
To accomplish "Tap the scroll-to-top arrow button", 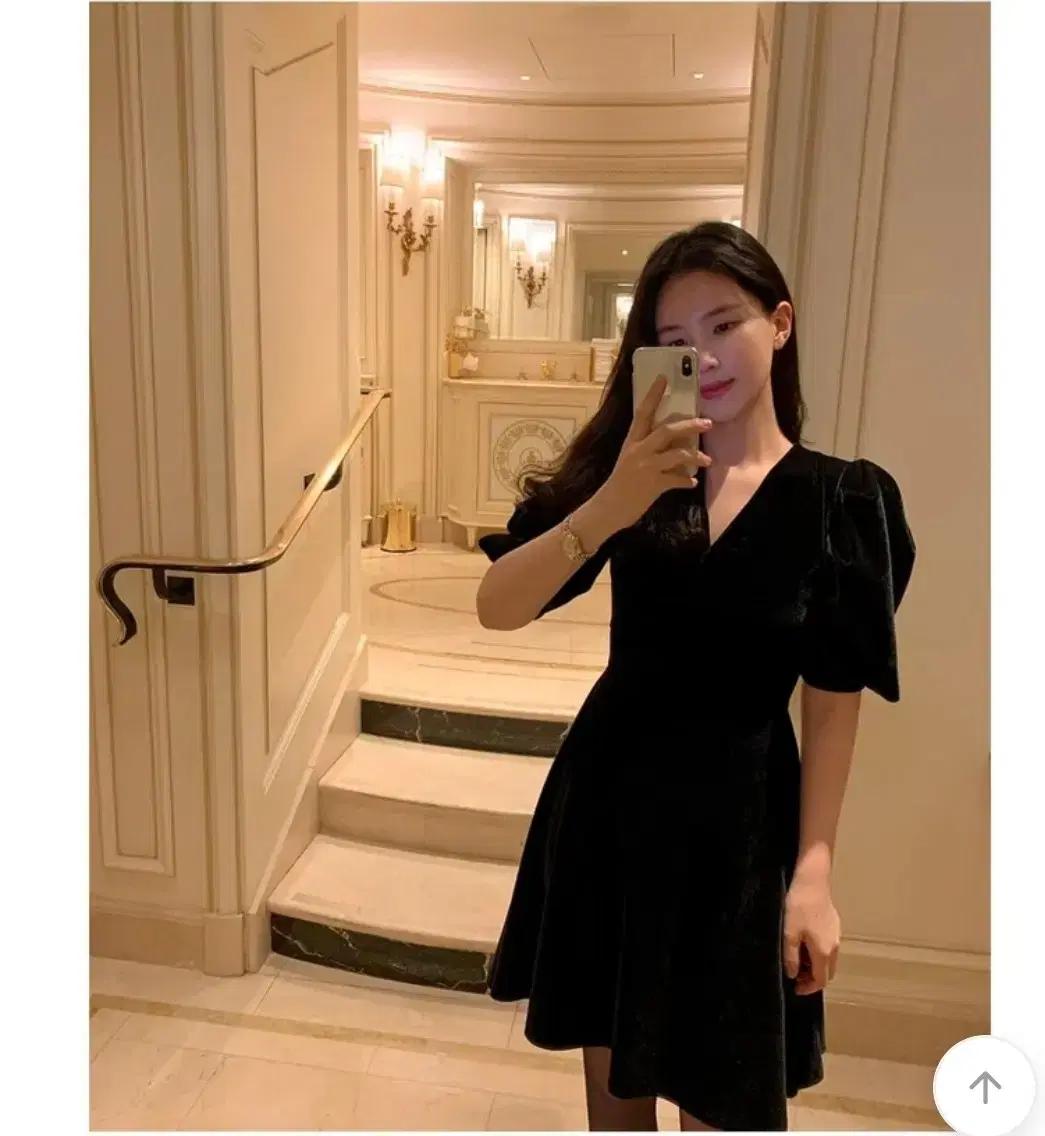I will (984, 1086).
